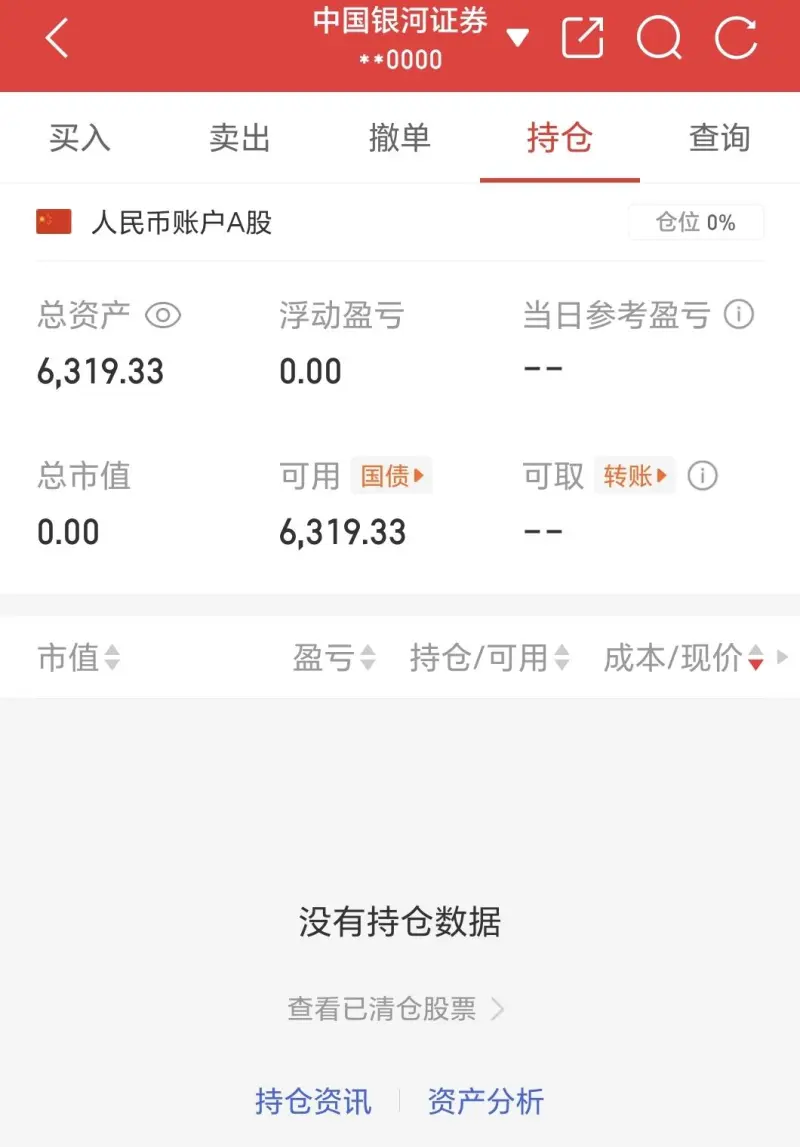The image size is (800, 1147).
Task: Select the 持仓 tab
Action: pyautogui.click(x=560, y=138)
